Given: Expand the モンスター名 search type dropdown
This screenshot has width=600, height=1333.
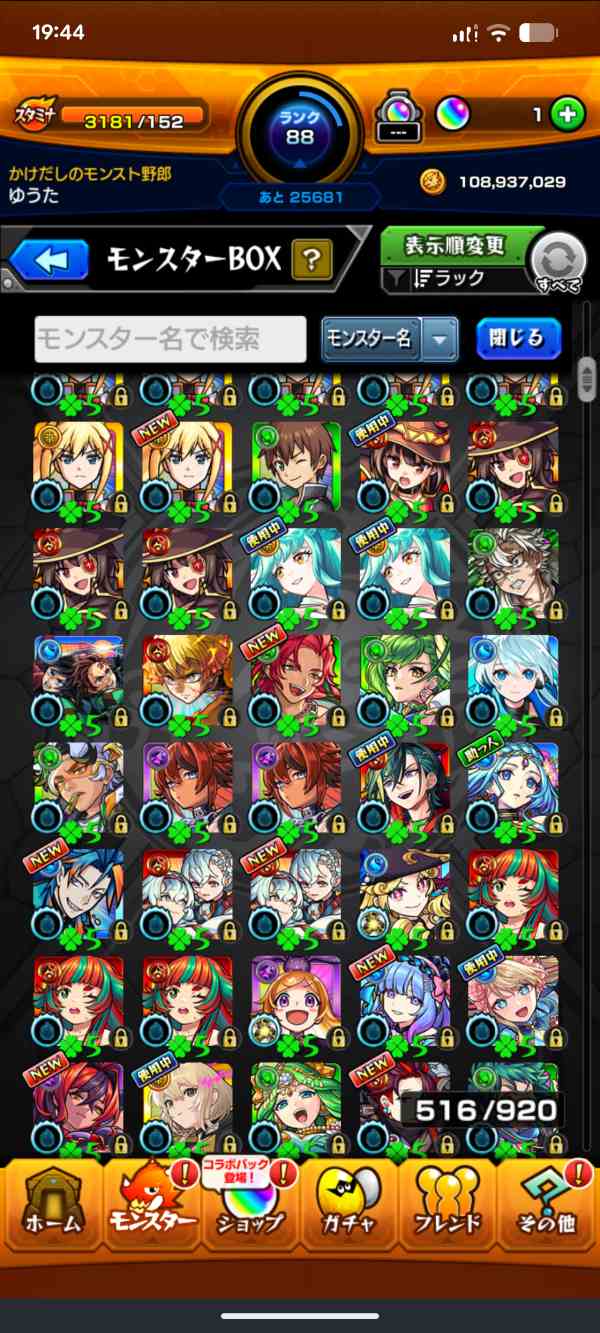Looking at the screenshot, I should pyautogui.click(x=389, y=339).
